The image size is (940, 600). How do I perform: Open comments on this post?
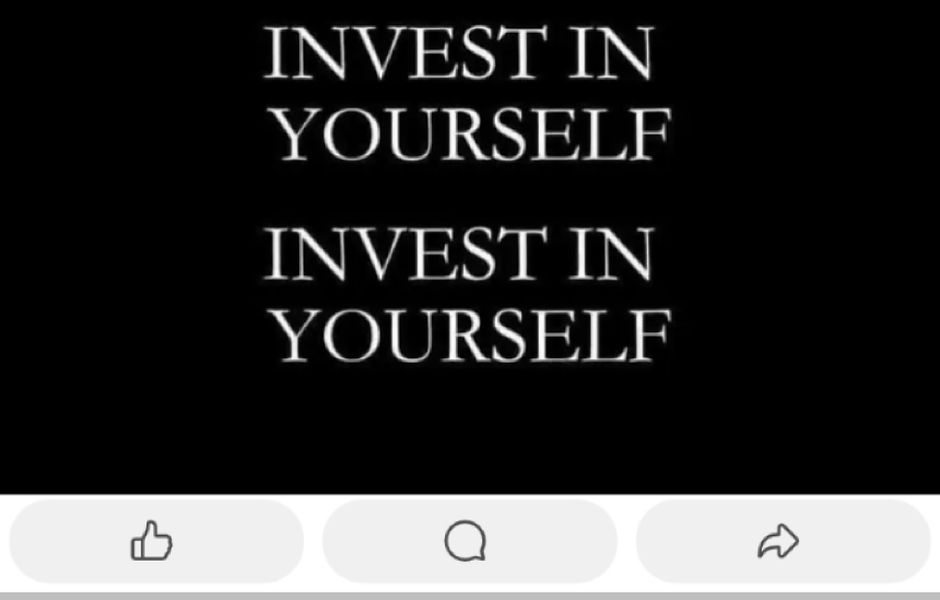pos(467,542)
